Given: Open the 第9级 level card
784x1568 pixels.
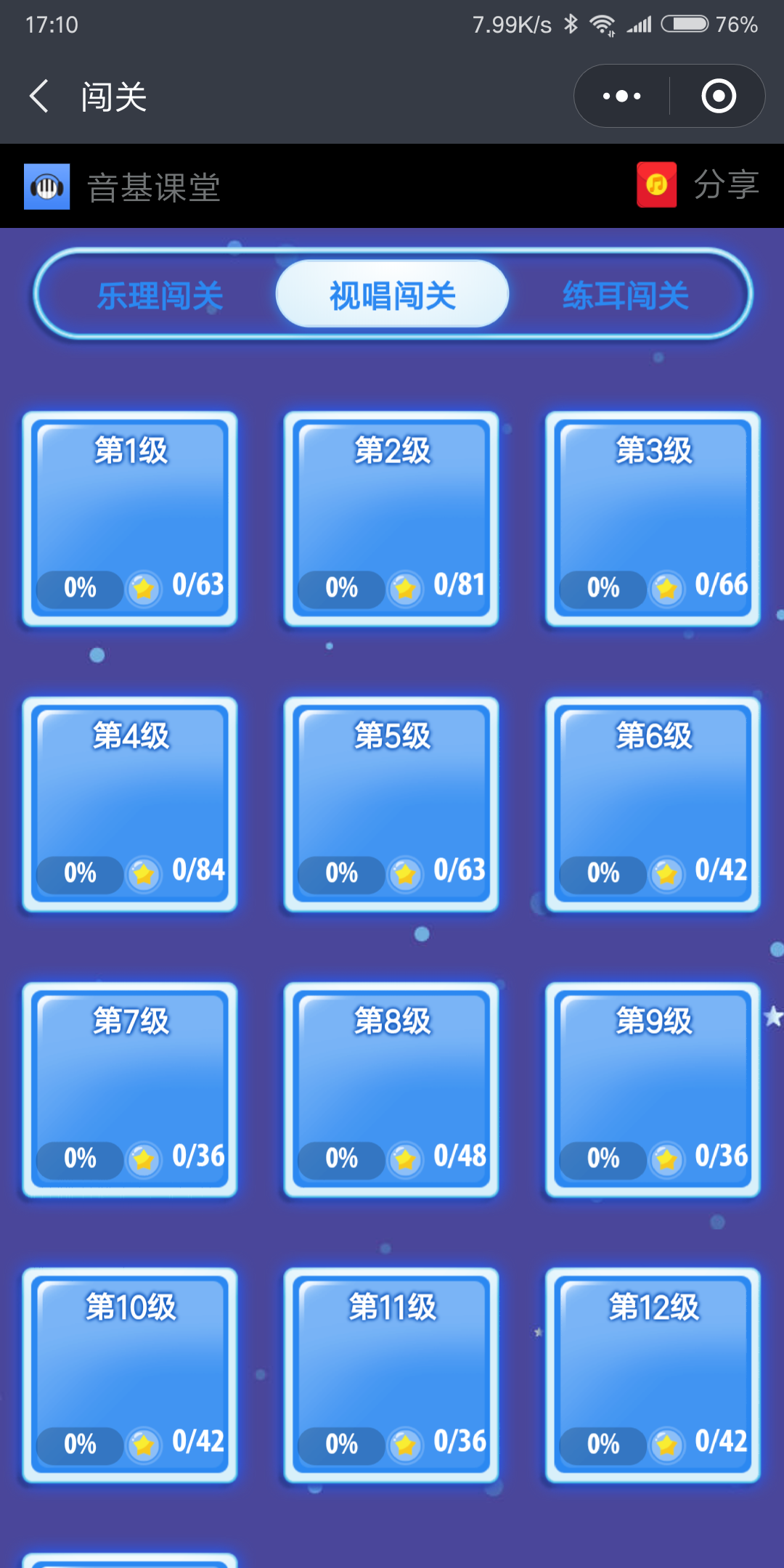Looking at the screenshot, I should 653,1090.
